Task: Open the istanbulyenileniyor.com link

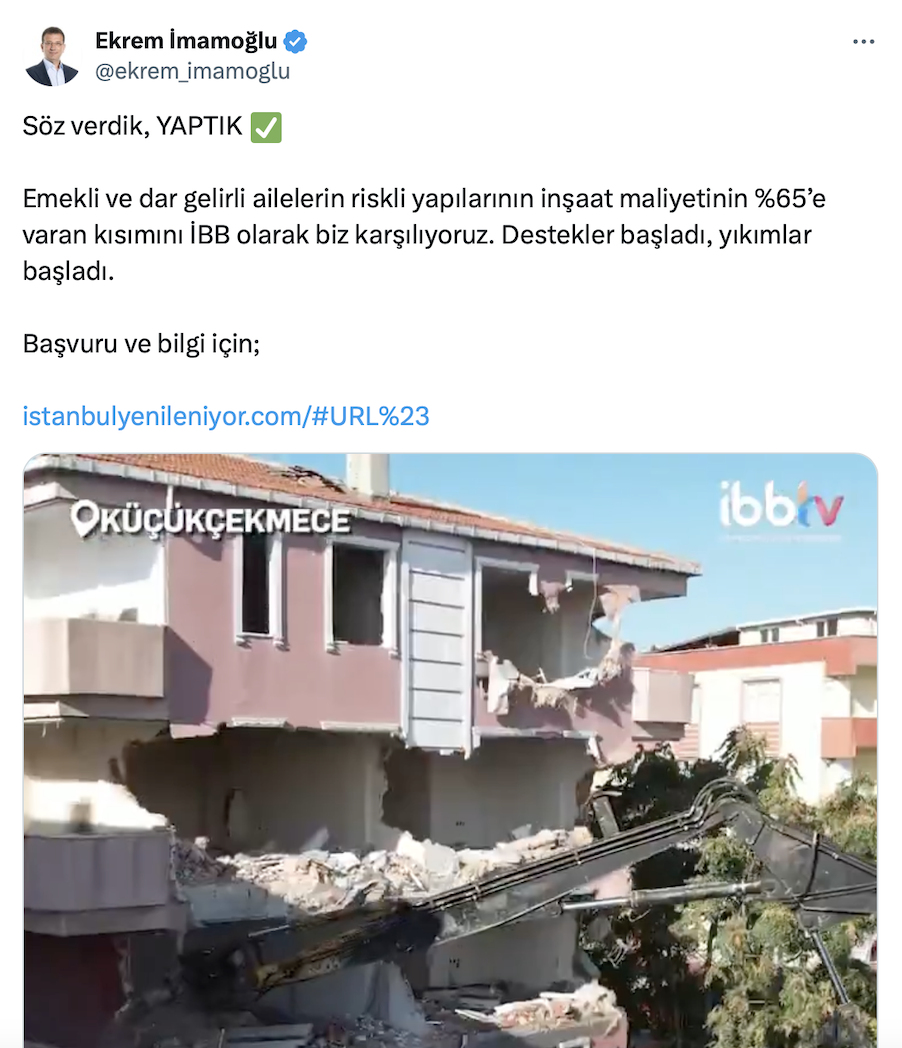Action: (226, 416)
